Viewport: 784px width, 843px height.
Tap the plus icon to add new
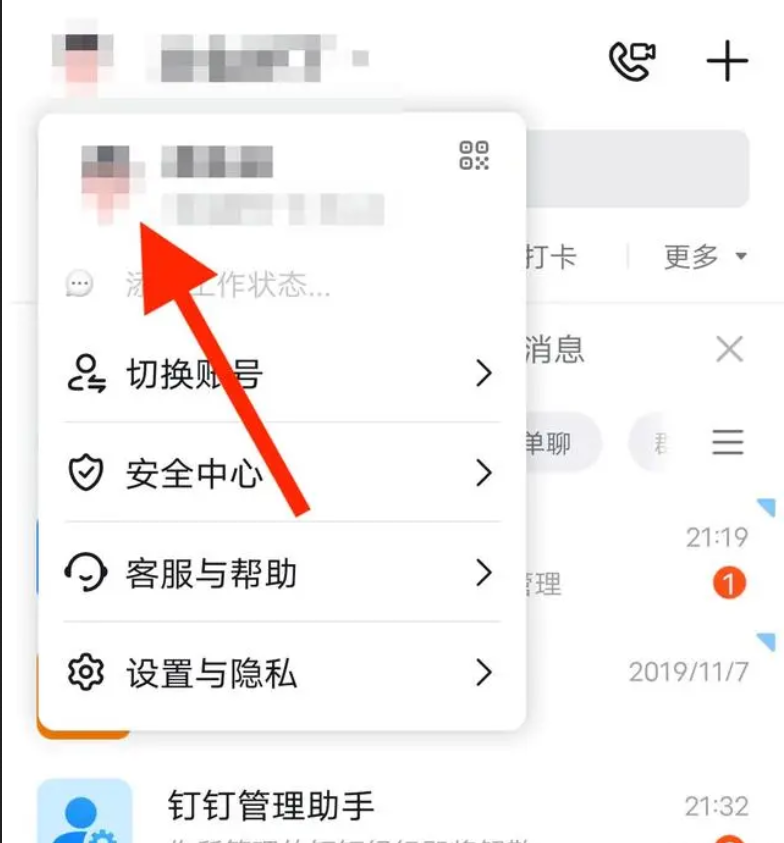point(727,62)
